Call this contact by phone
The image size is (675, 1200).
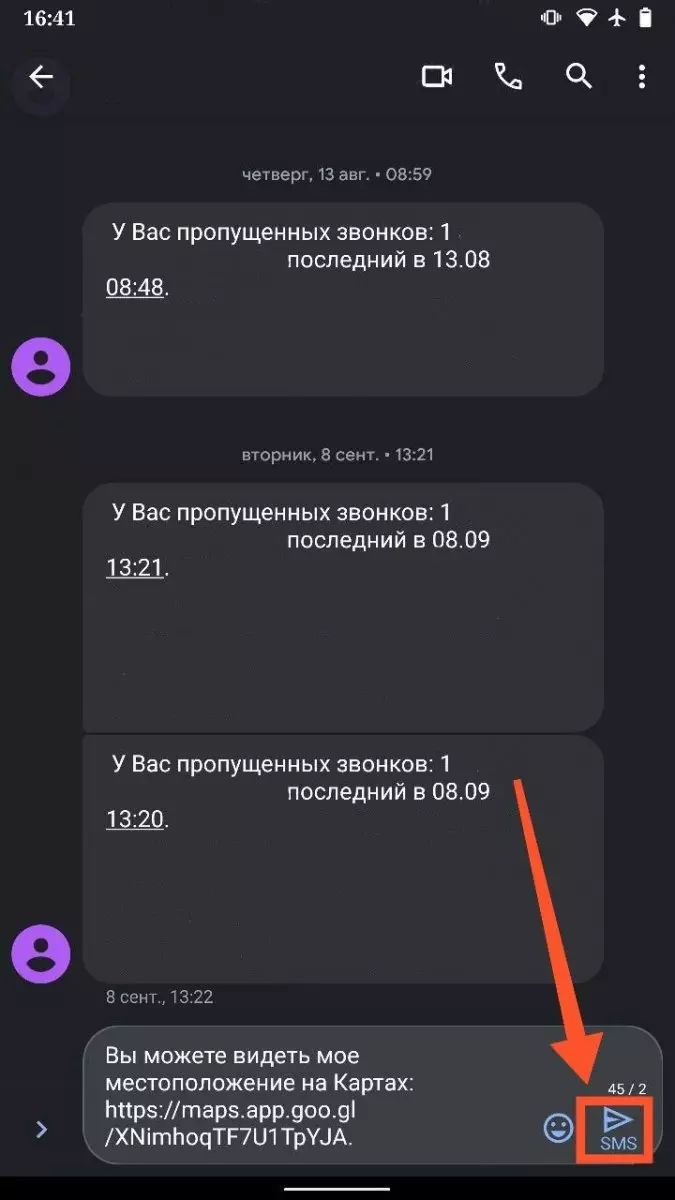[x=508, y=77]
